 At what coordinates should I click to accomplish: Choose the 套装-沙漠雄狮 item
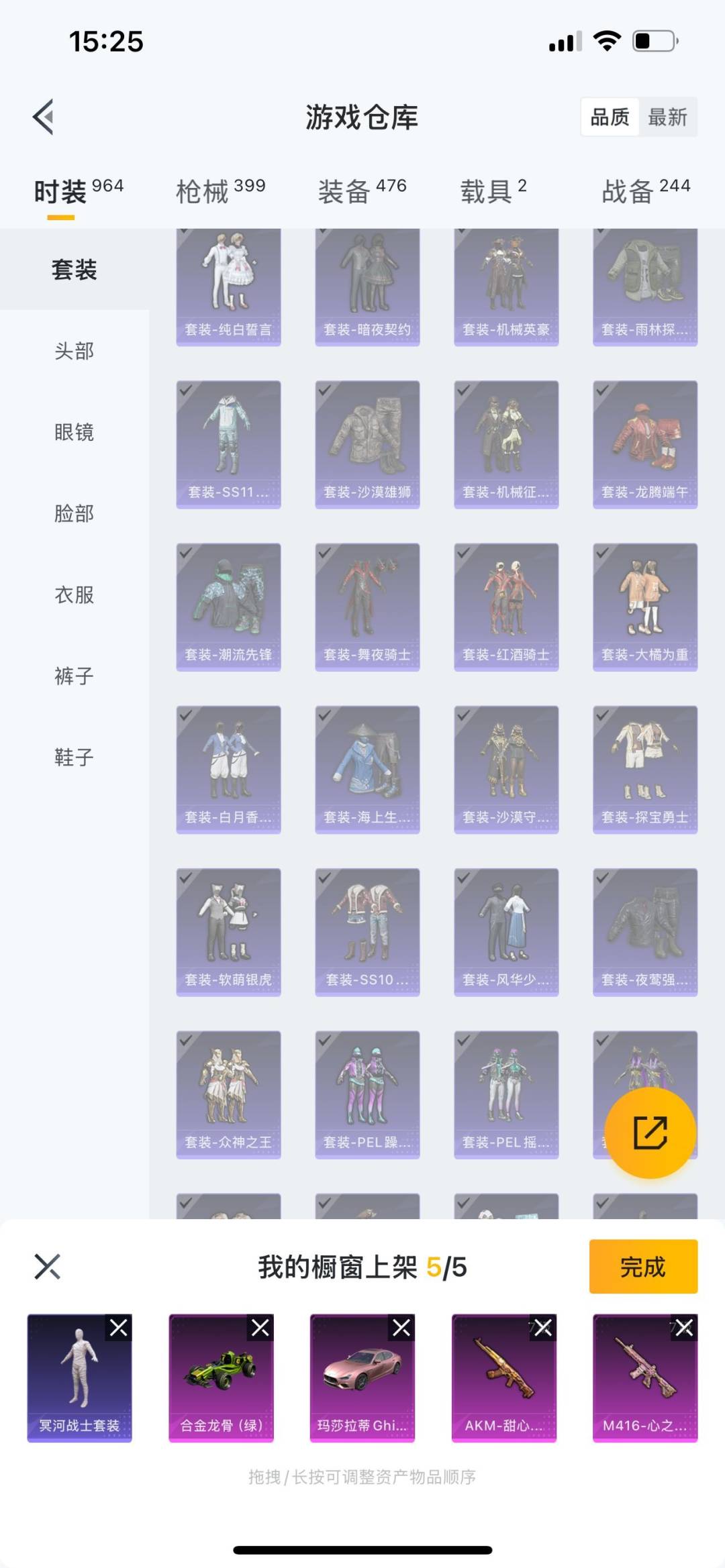[x=367, y=444]
